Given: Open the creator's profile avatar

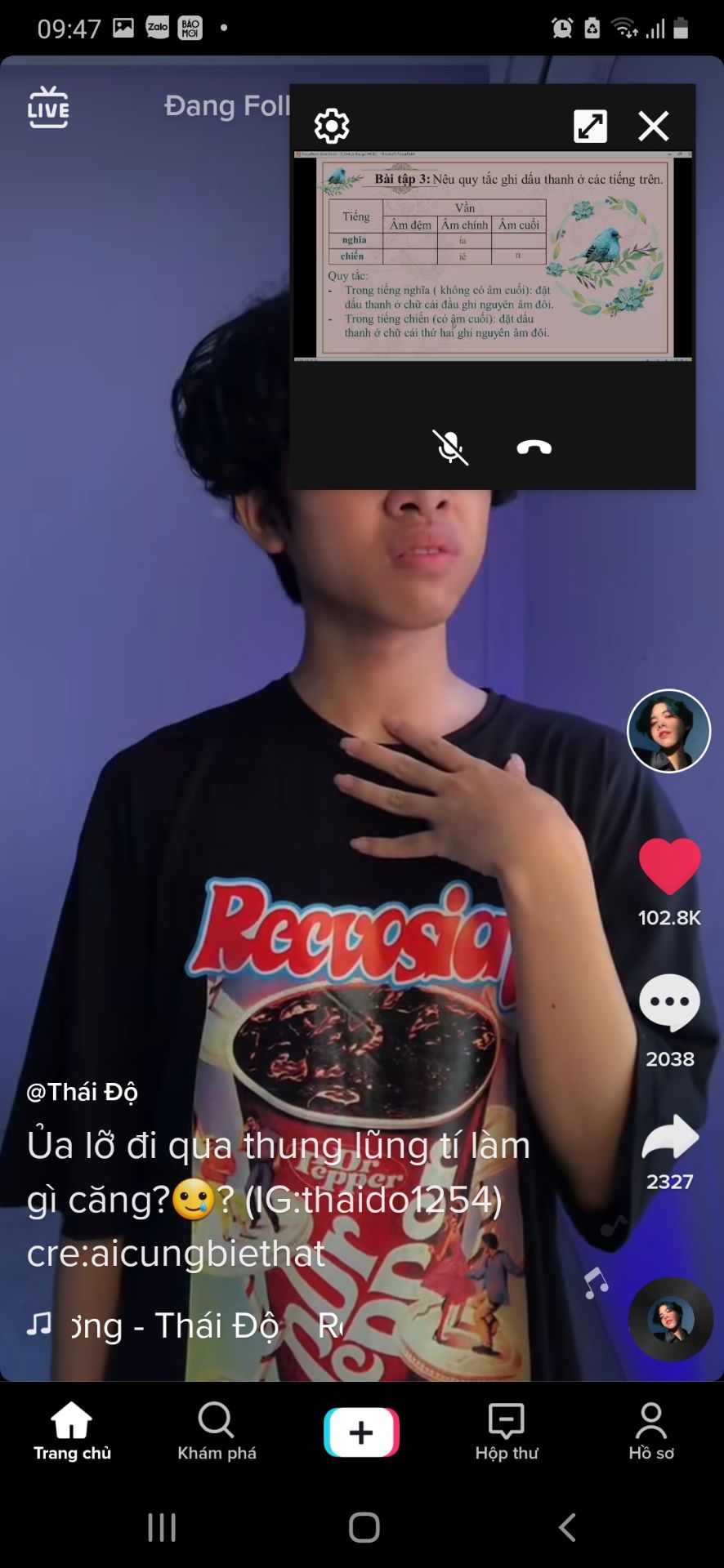Looking at the screenshot, I should [668, 731].
